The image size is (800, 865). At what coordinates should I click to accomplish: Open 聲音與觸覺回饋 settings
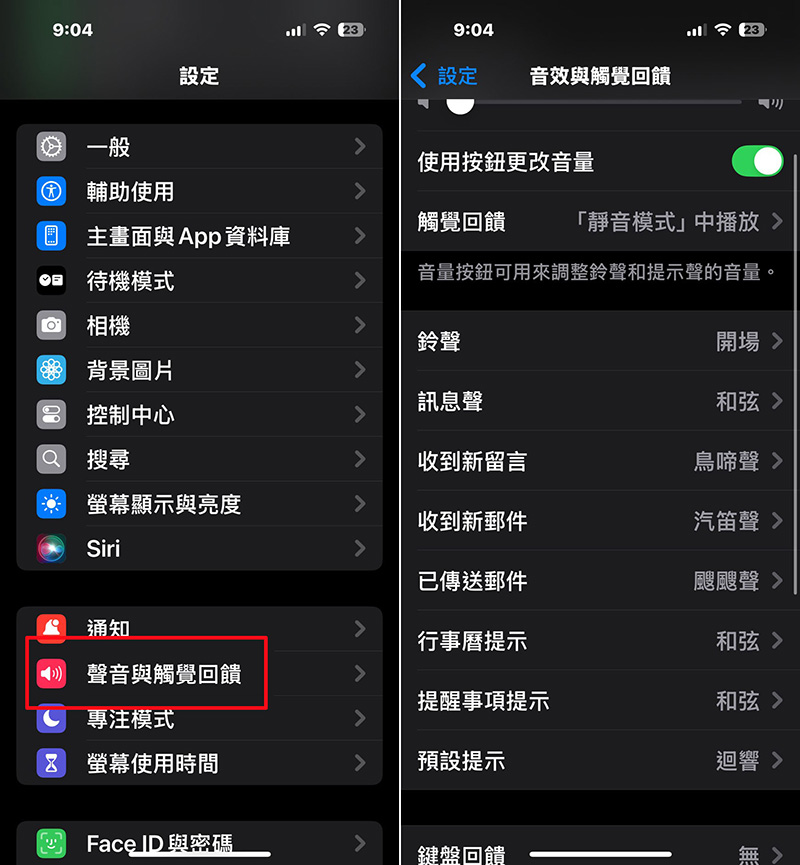[x=200, y=674]
